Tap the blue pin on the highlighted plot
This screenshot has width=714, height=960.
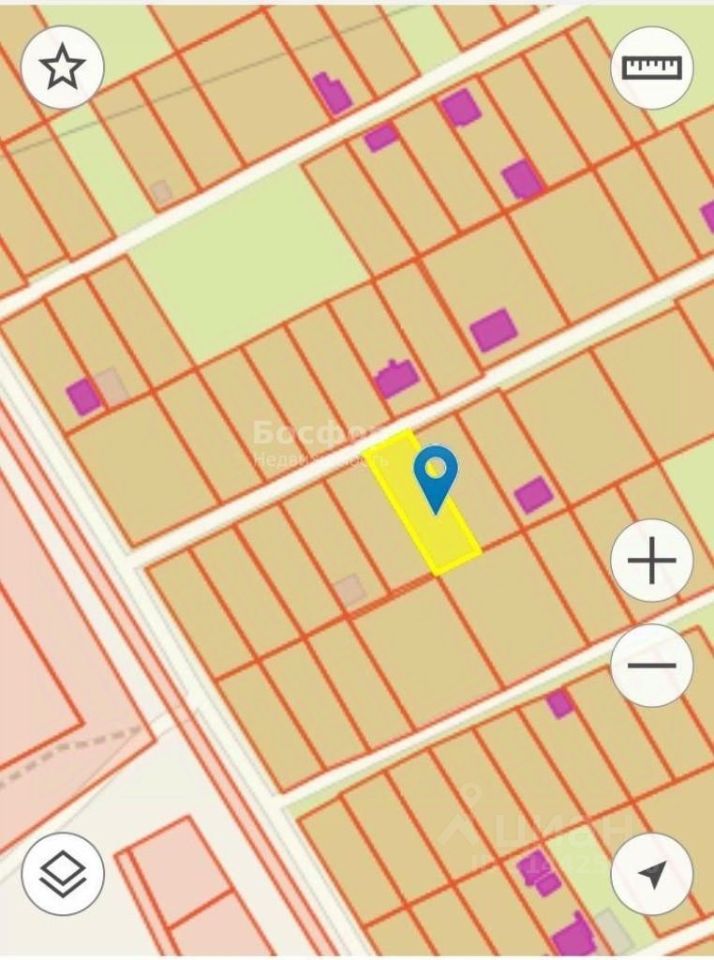click(435, 476)
